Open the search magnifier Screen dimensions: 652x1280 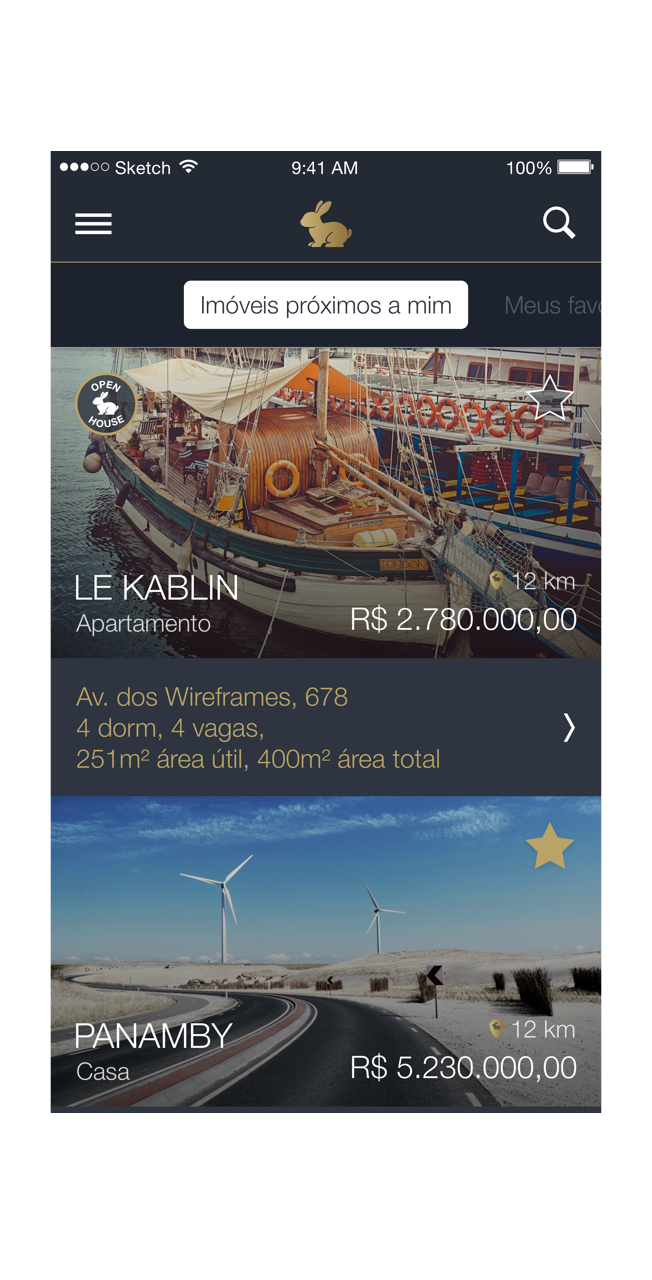point(559,223)
